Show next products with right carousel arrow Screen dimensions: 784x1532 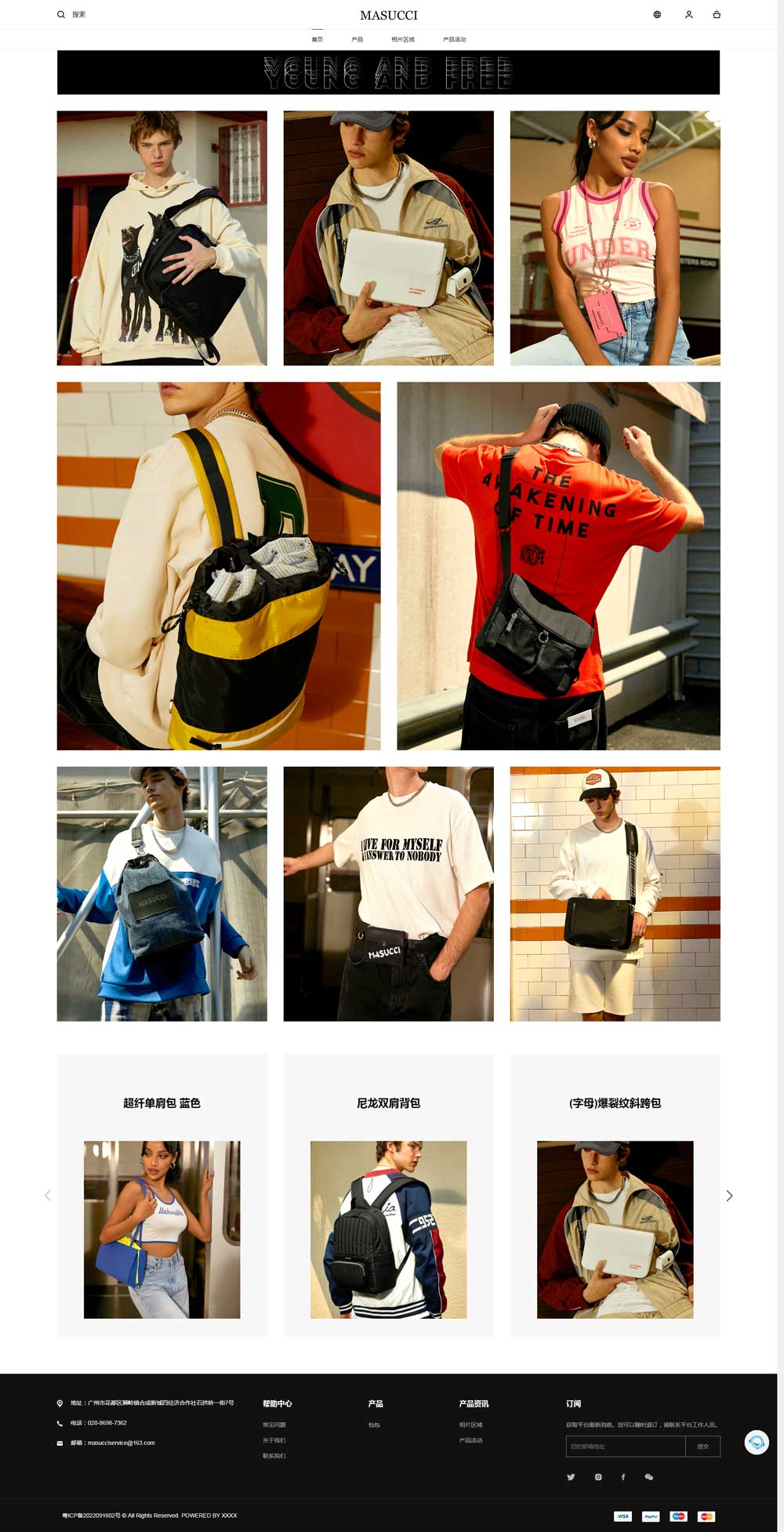[x=729, y=1196]
